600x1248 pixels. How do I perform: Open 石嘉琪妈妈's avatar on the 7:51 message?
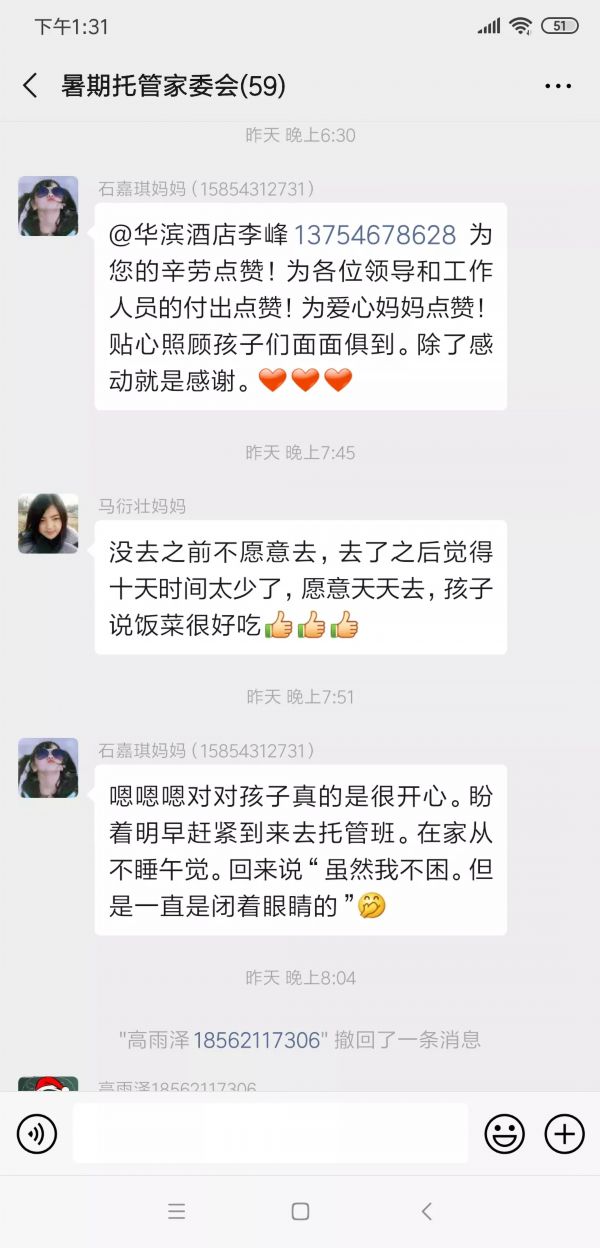coord(48,768)
